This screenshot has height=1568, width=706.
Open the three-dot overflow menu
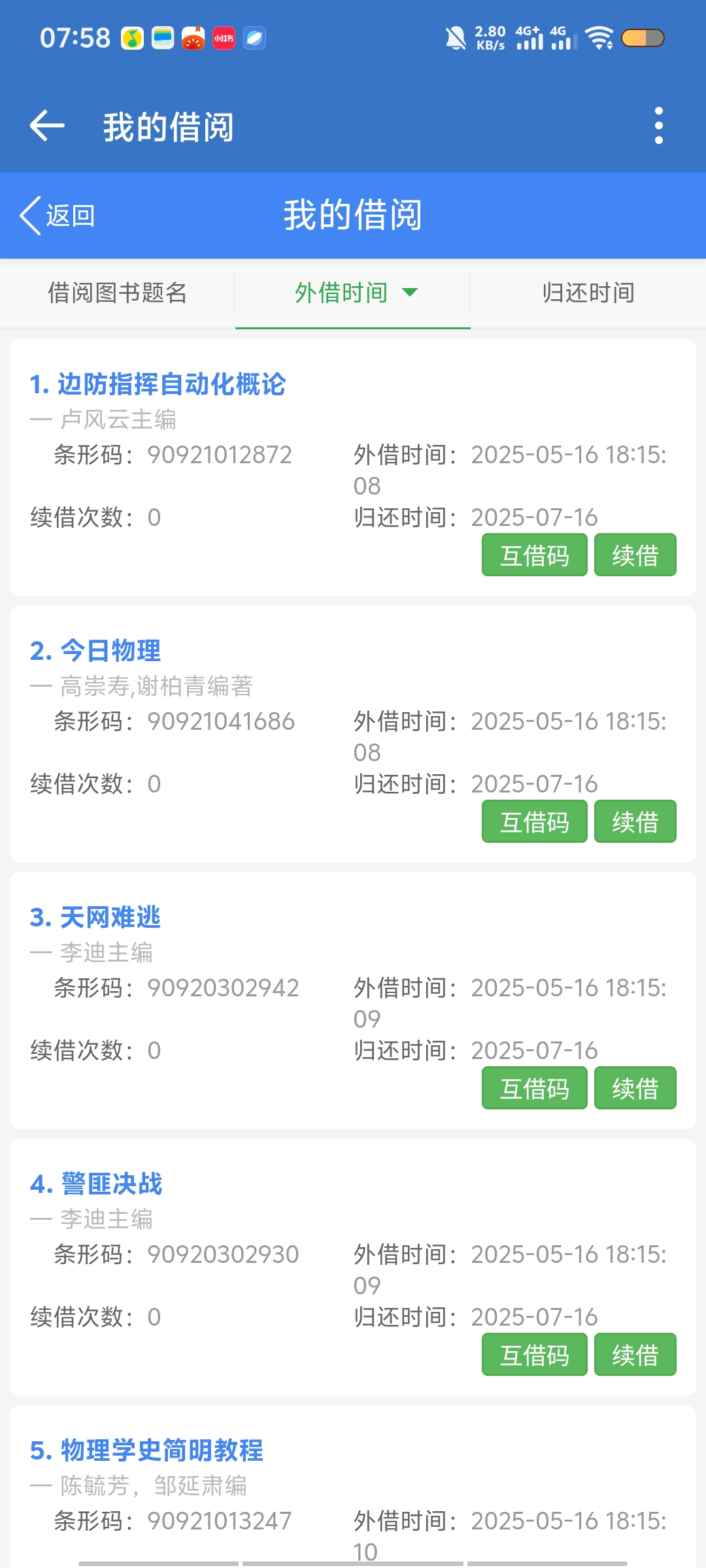coord(658,125)
